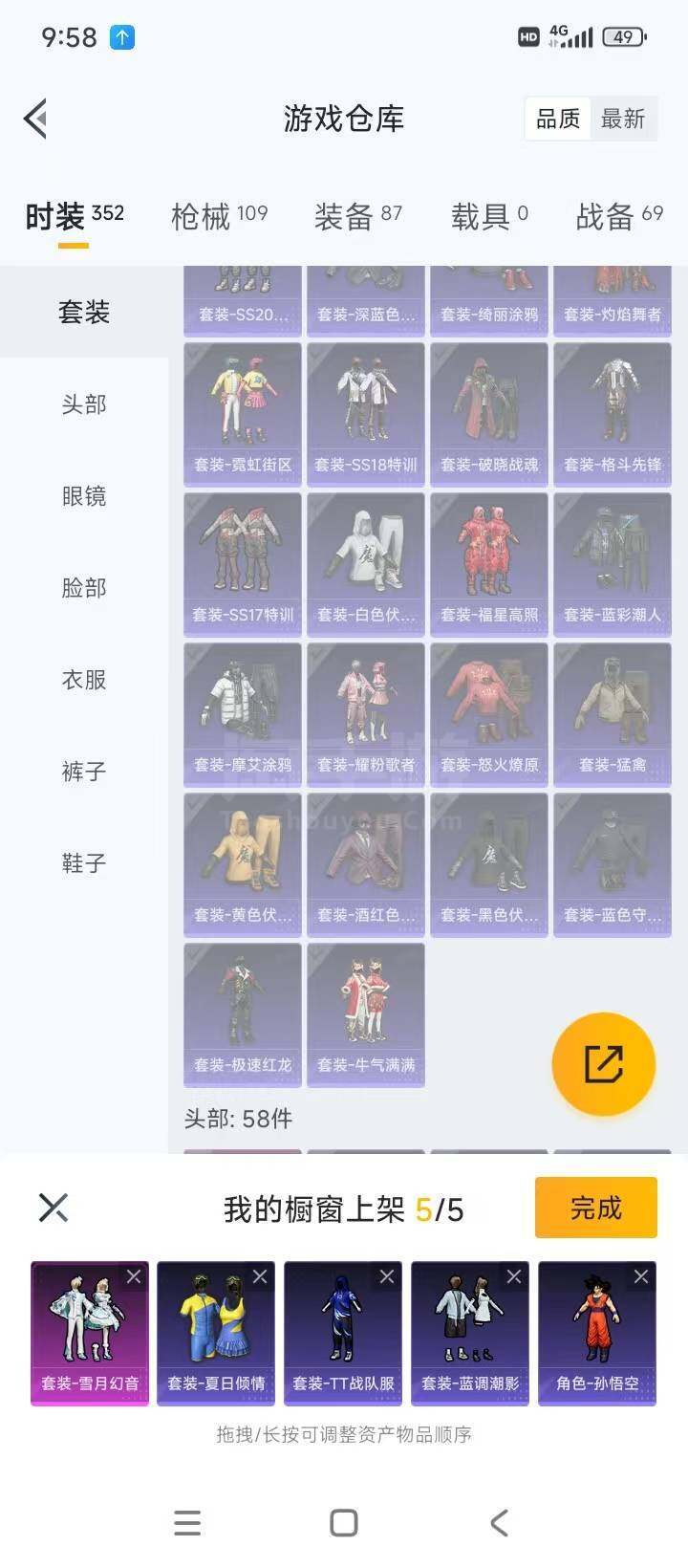Select the 套装-霓虹街区 item

243,411
